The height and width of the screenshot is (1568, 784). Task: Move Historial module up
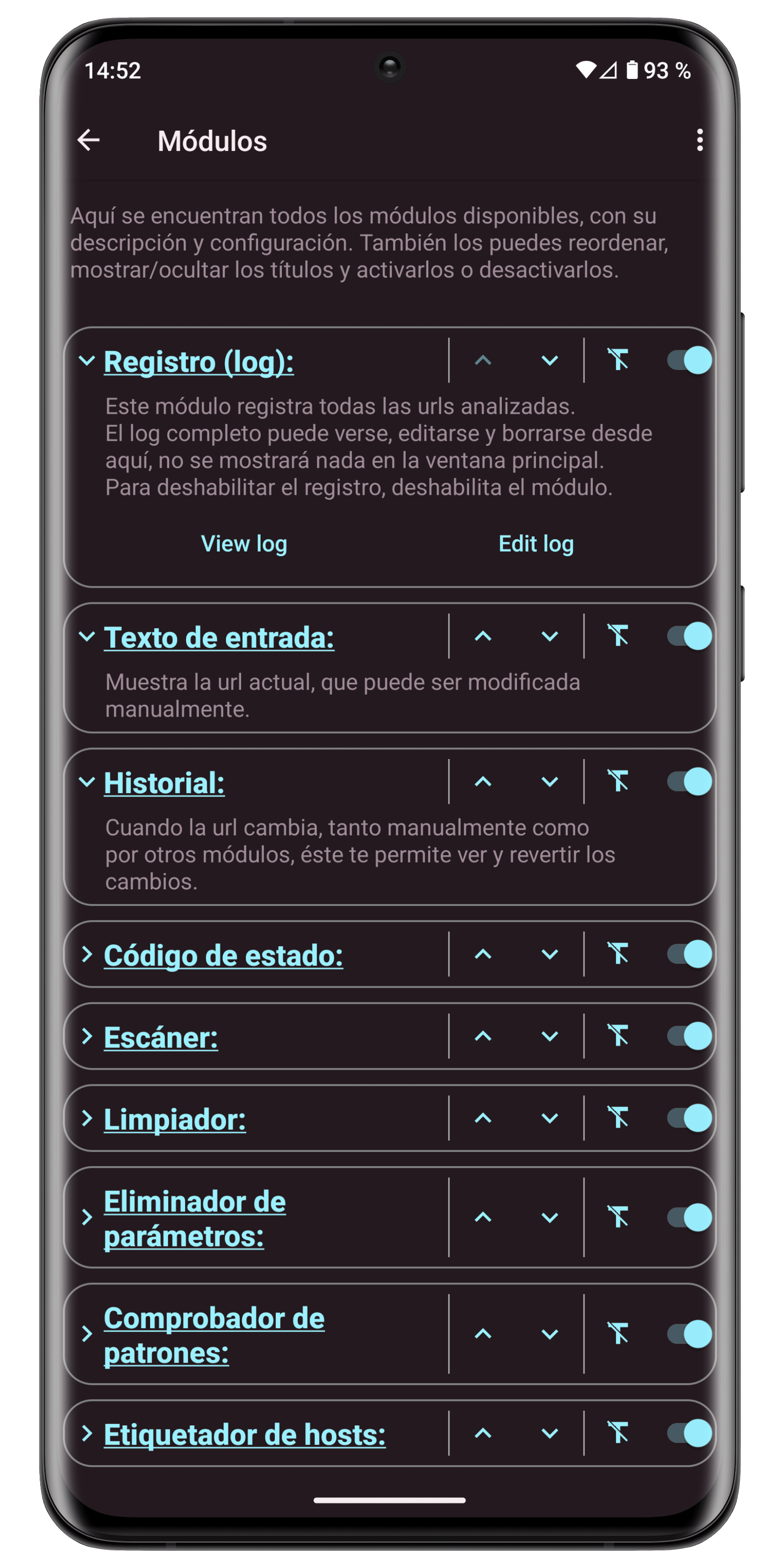483,782
